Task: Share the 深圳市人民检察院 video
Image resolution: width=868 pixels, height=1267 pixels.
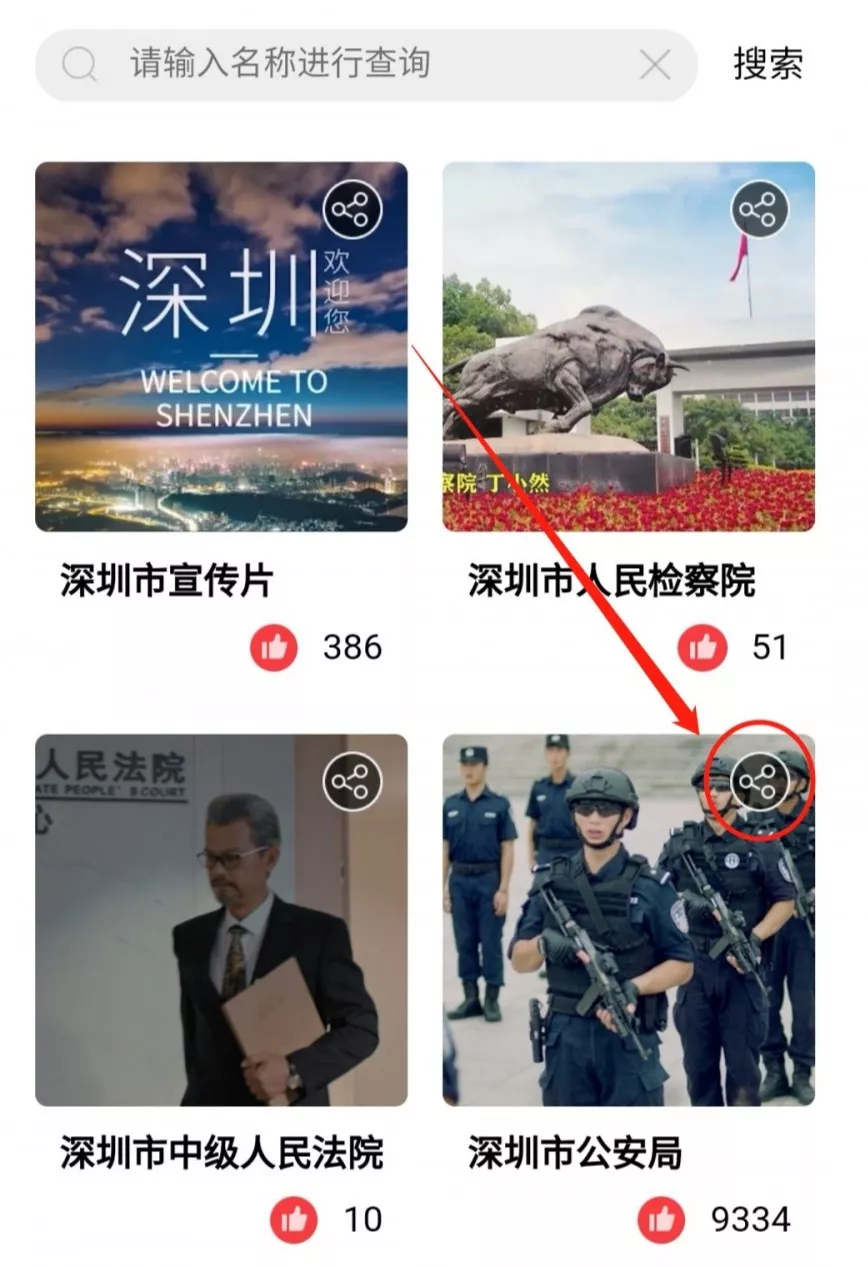Action: tap(760, 211)
